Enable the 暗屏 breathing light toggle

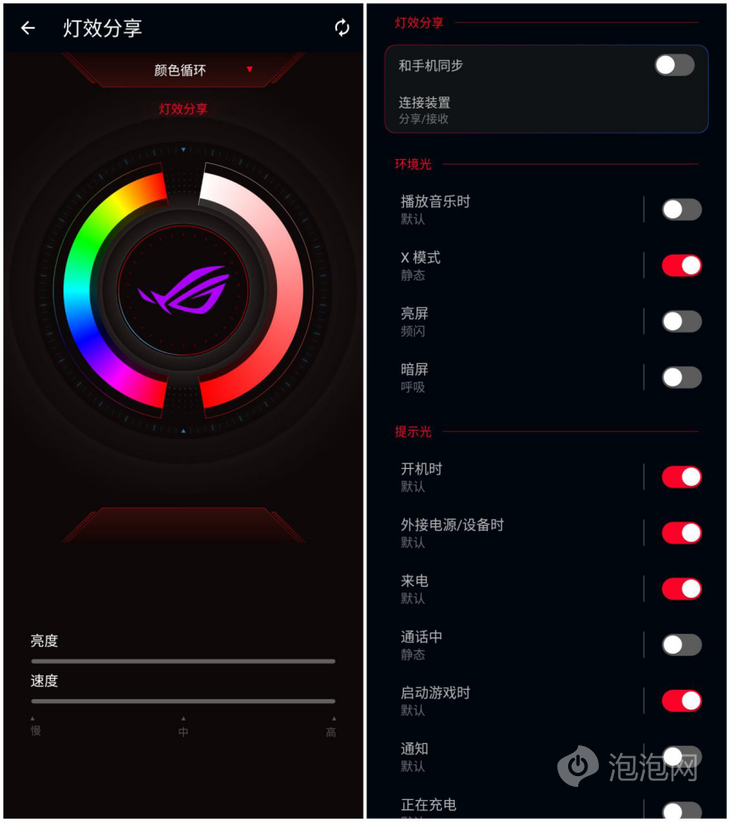point(681,377)
